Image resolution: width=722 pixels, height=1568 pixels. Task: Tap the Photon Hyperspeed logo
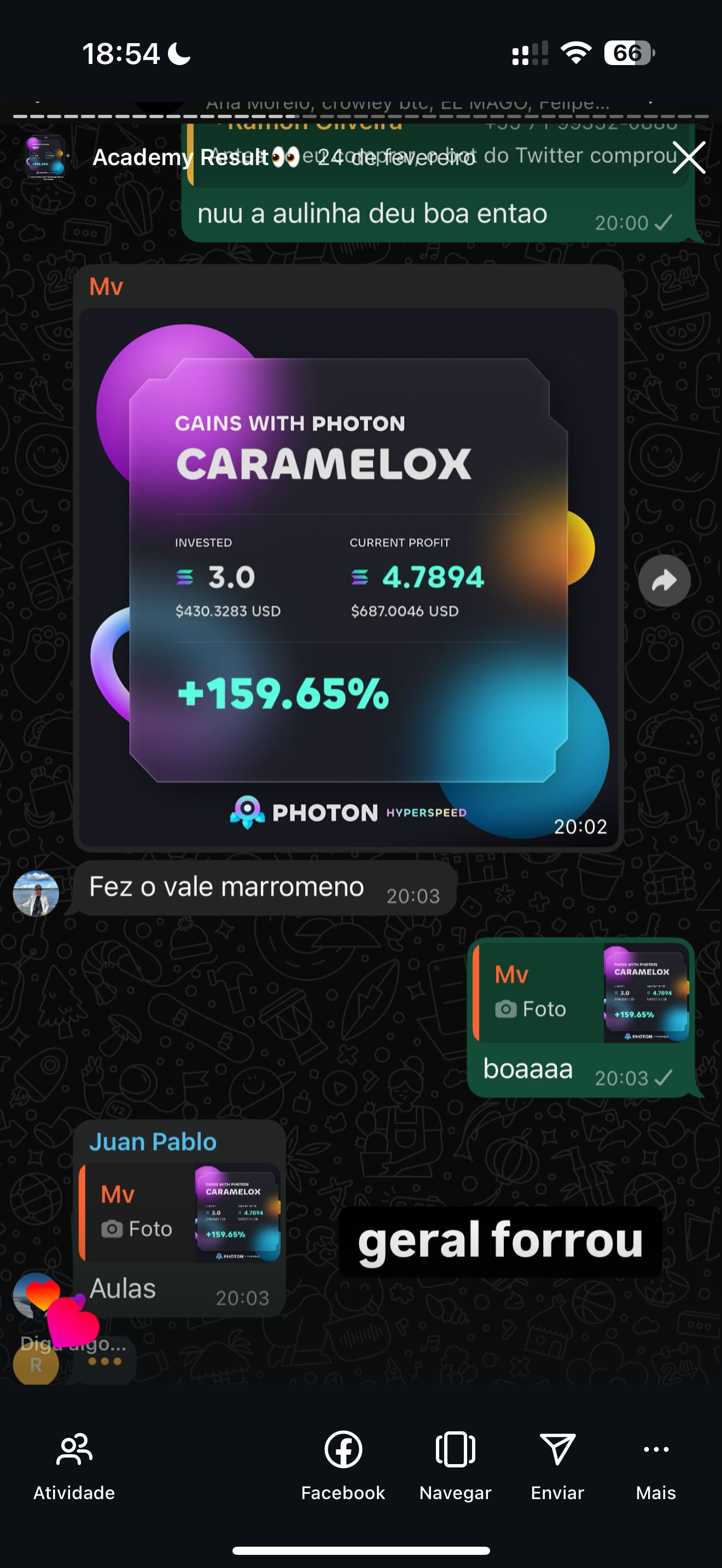(x=348, y=812)
